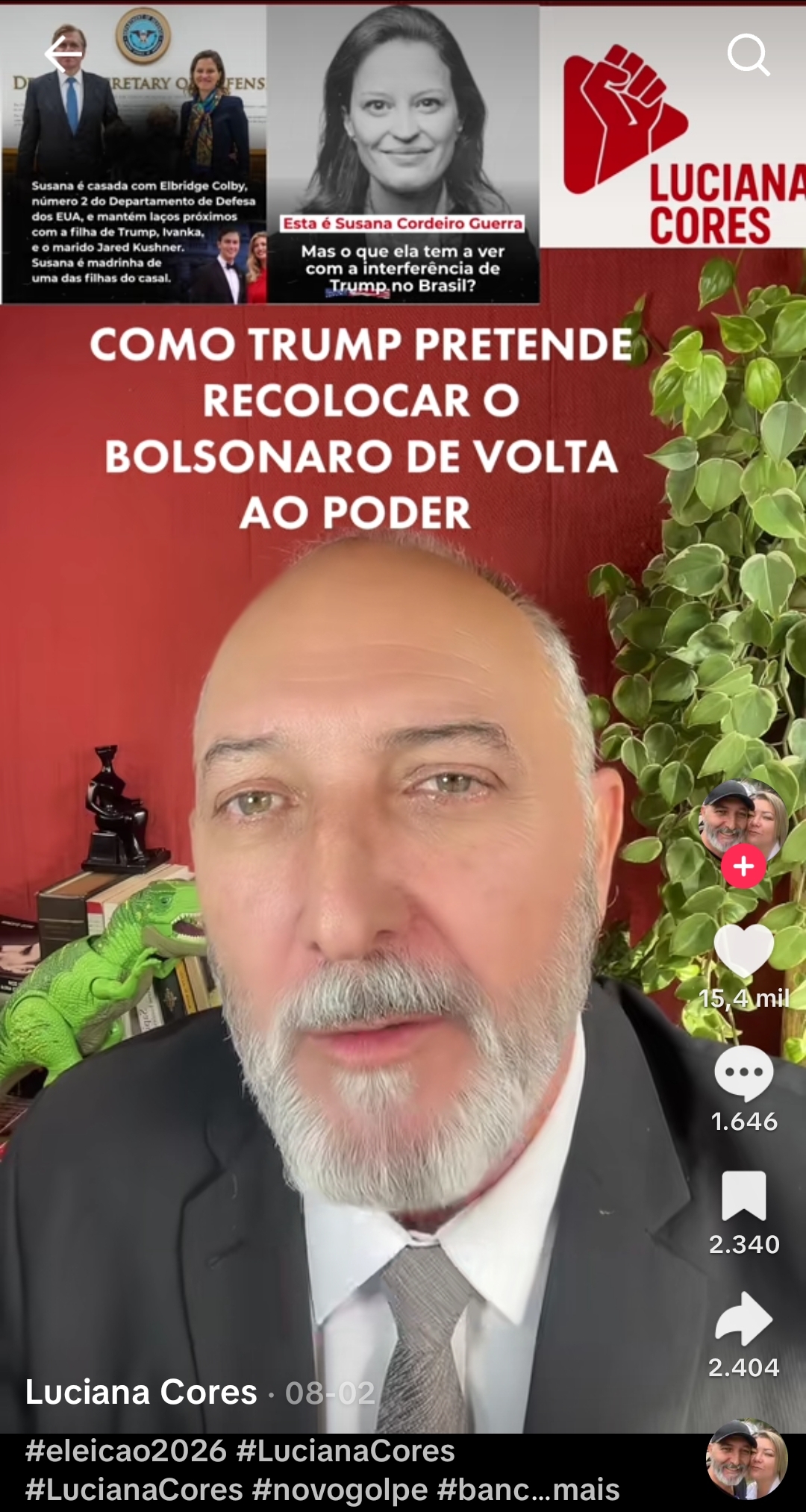Screen dimensions: 806x1512
Task: Open the #eleicao2026 hashtag
Action: click(126, 1451)
